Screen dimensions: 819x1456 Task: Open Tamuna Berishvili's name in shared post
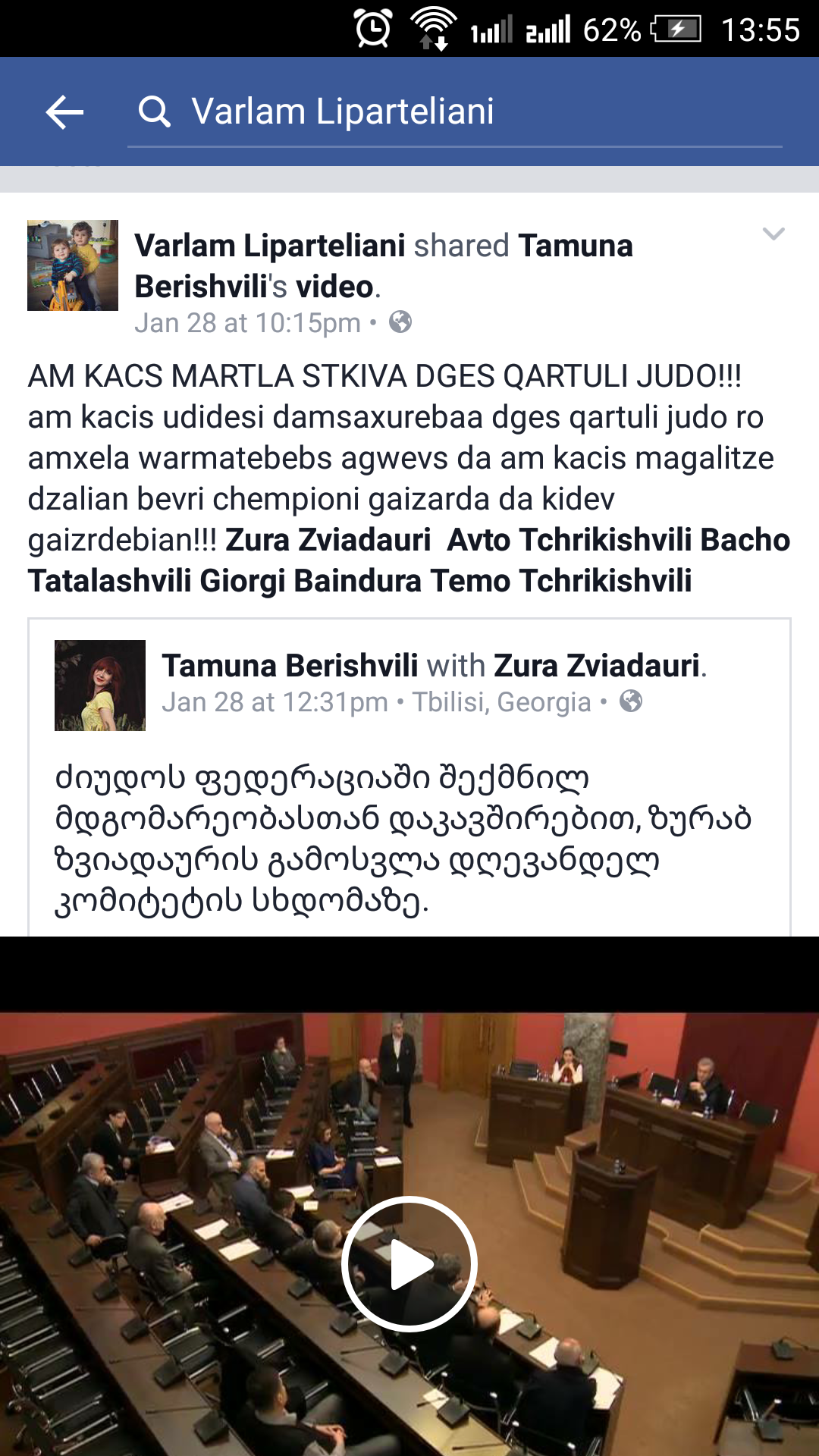tap(290, 666)
